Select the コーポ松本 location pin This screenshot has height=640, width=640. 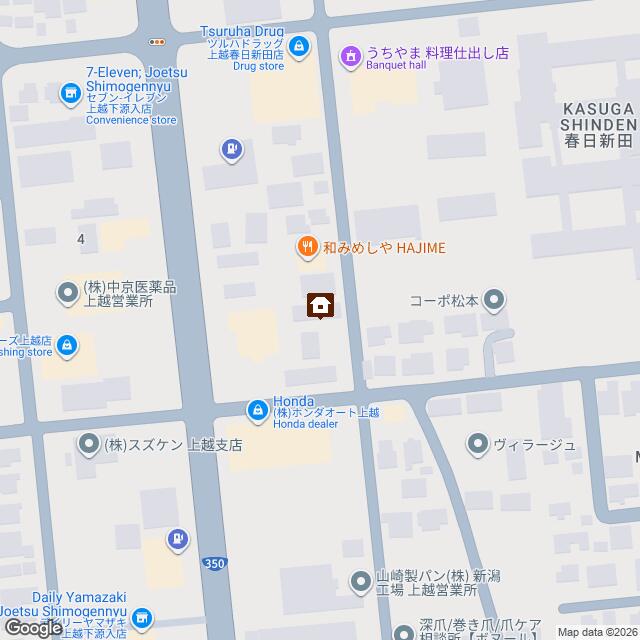(x=494, y=298)
